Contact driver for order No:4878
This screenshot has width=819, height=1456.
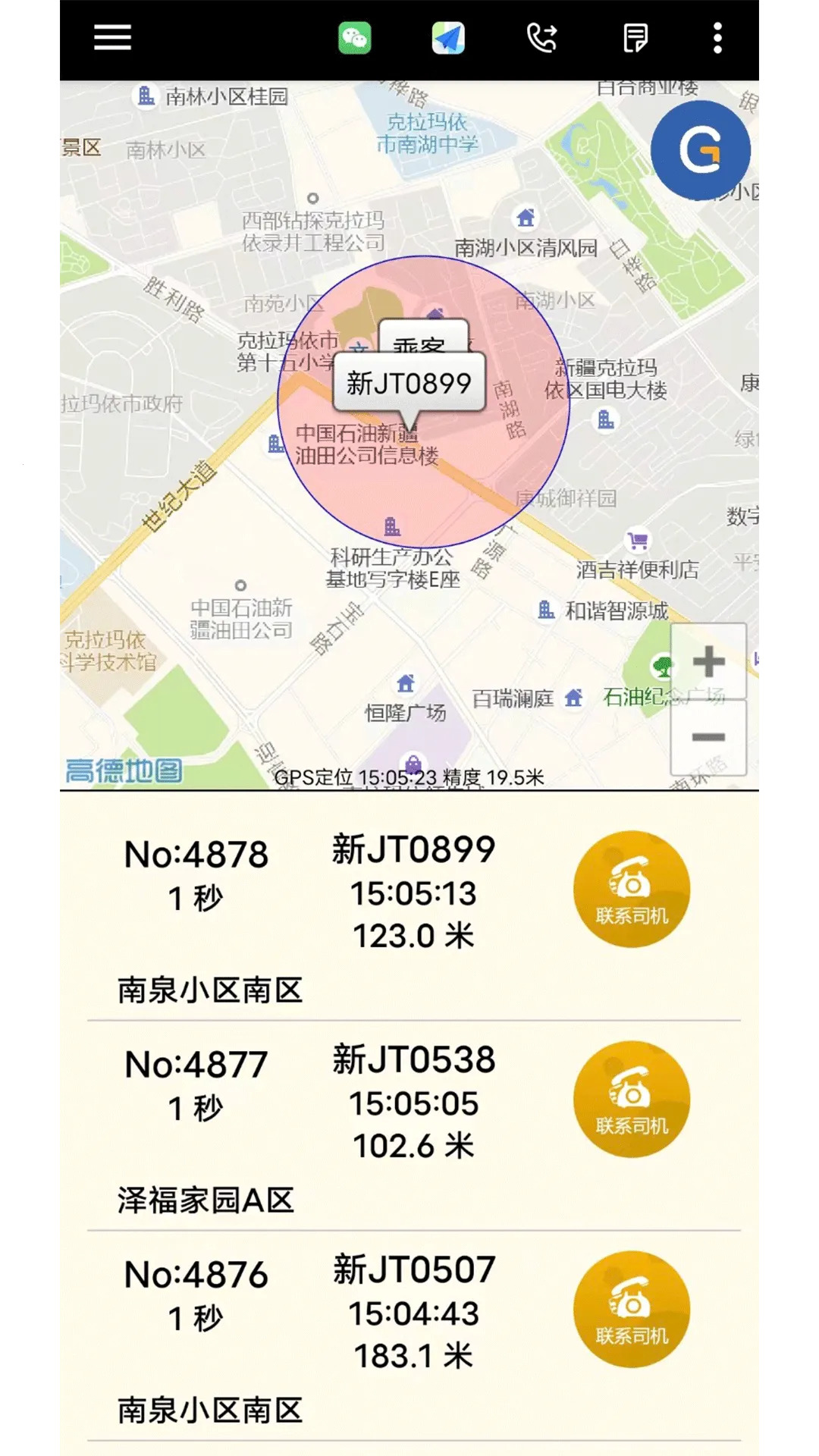click(x=631, y=889)
